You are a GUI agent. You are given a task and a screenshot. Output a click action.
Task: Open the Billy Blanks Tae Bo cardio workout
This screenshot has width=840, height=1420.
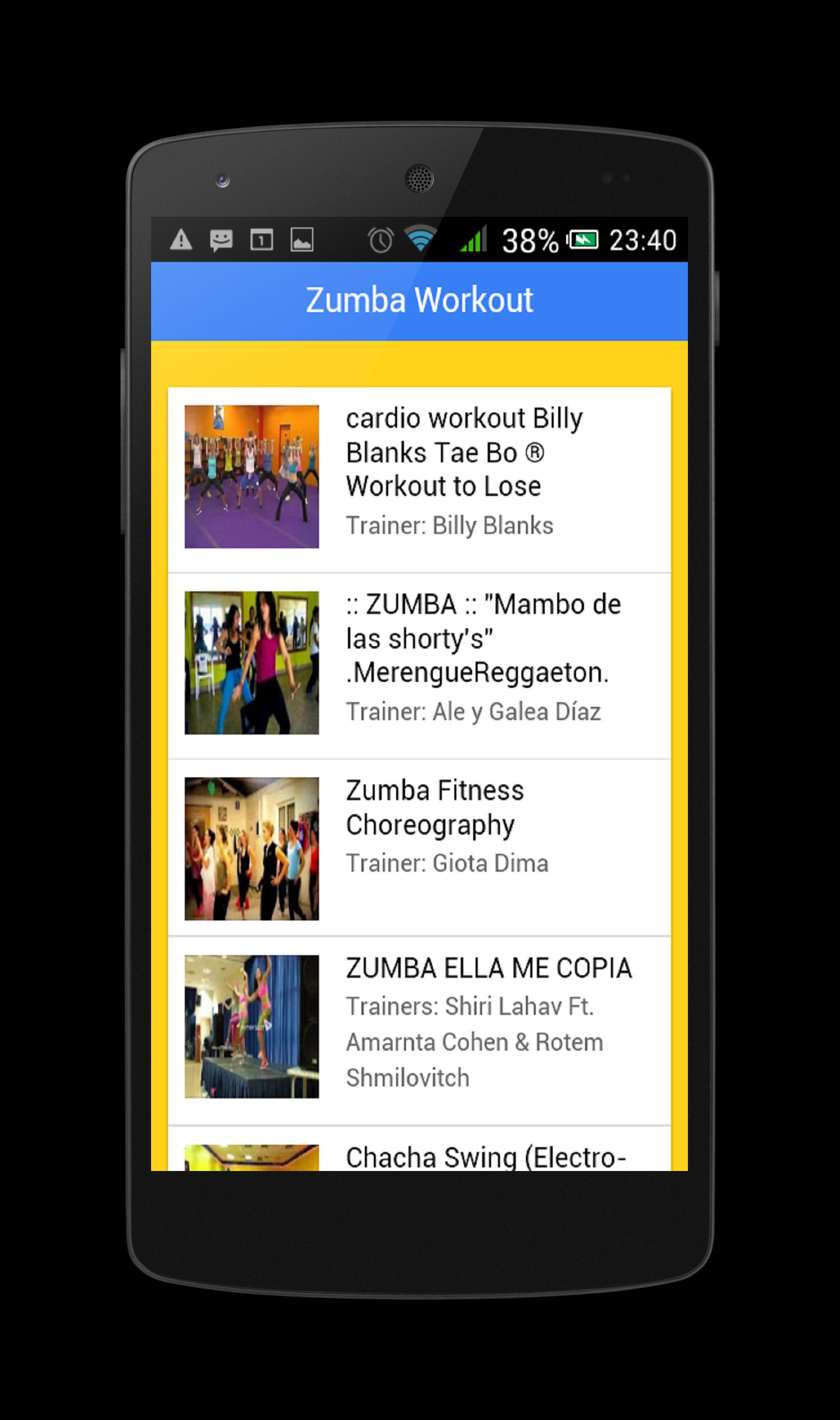click(x=420, y=480)
